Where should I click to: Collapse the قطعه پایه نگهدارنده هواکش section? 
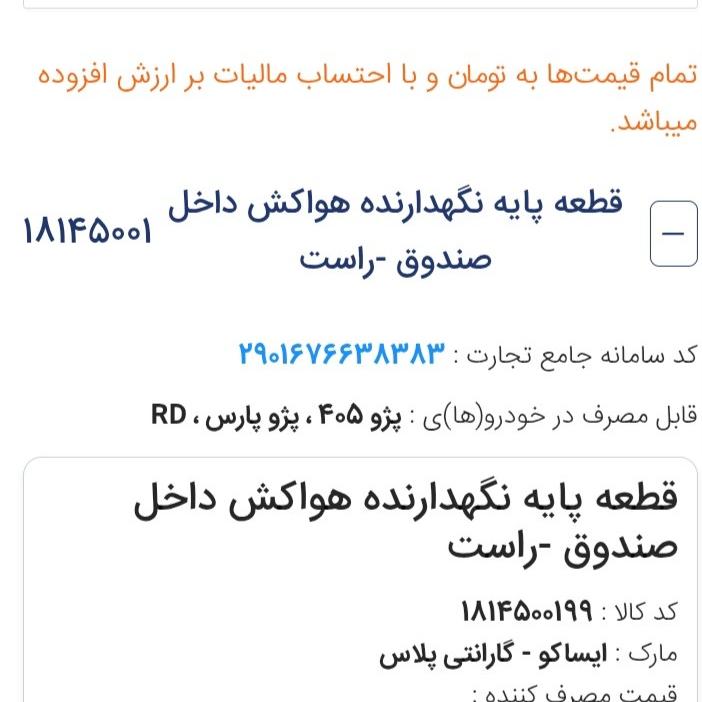coord(673,234)
